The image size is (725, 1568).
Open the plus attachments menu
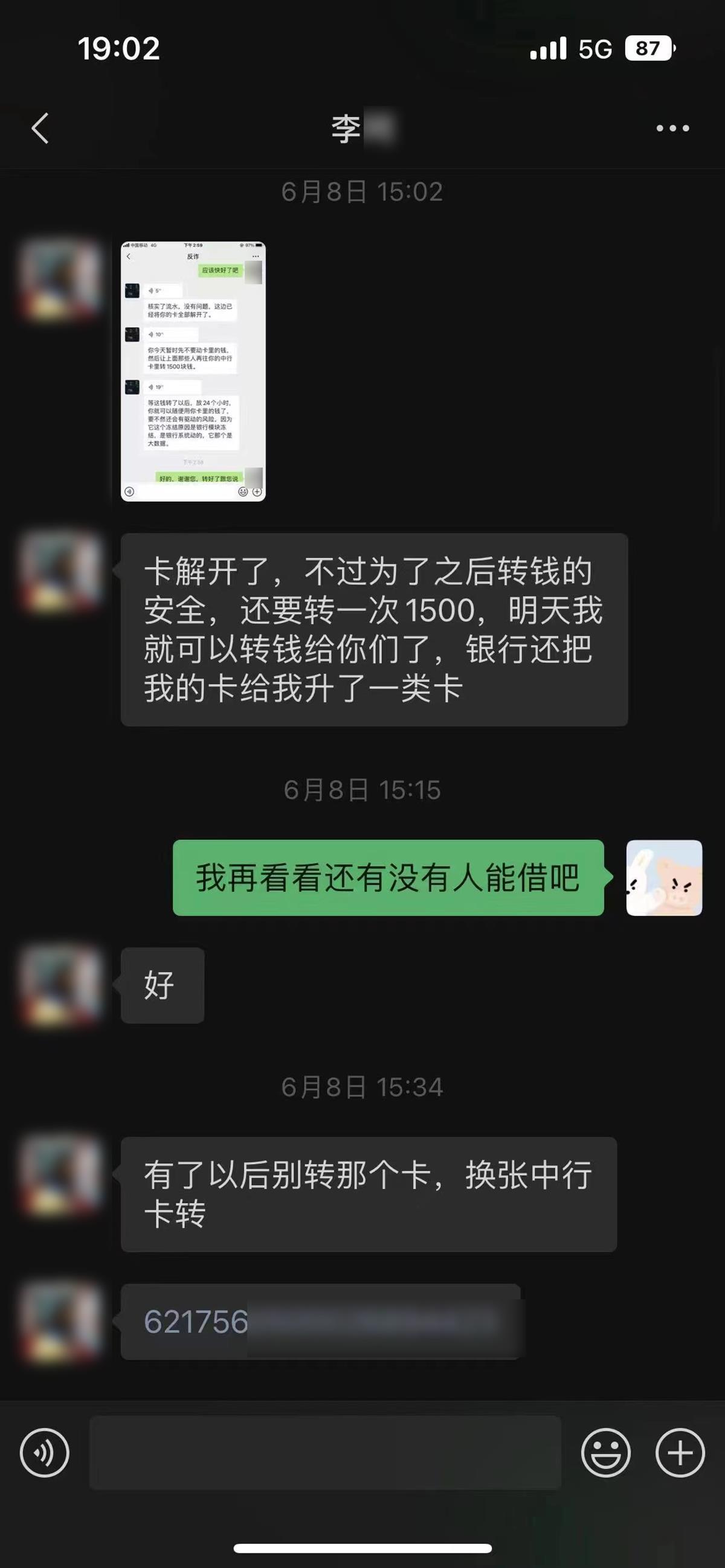(680, 1453)
